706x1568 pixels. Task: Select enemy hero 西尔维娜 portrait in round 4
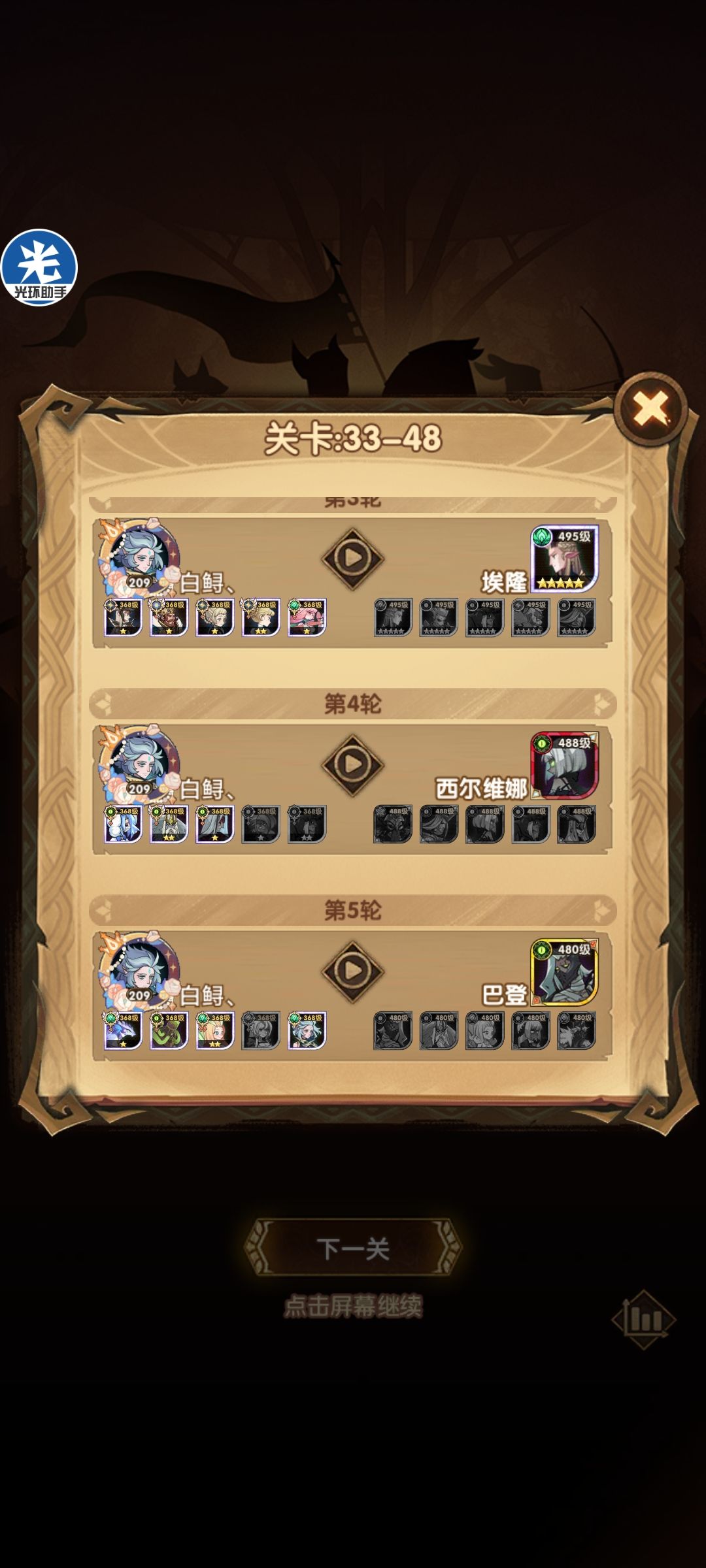tap(563, 764)
